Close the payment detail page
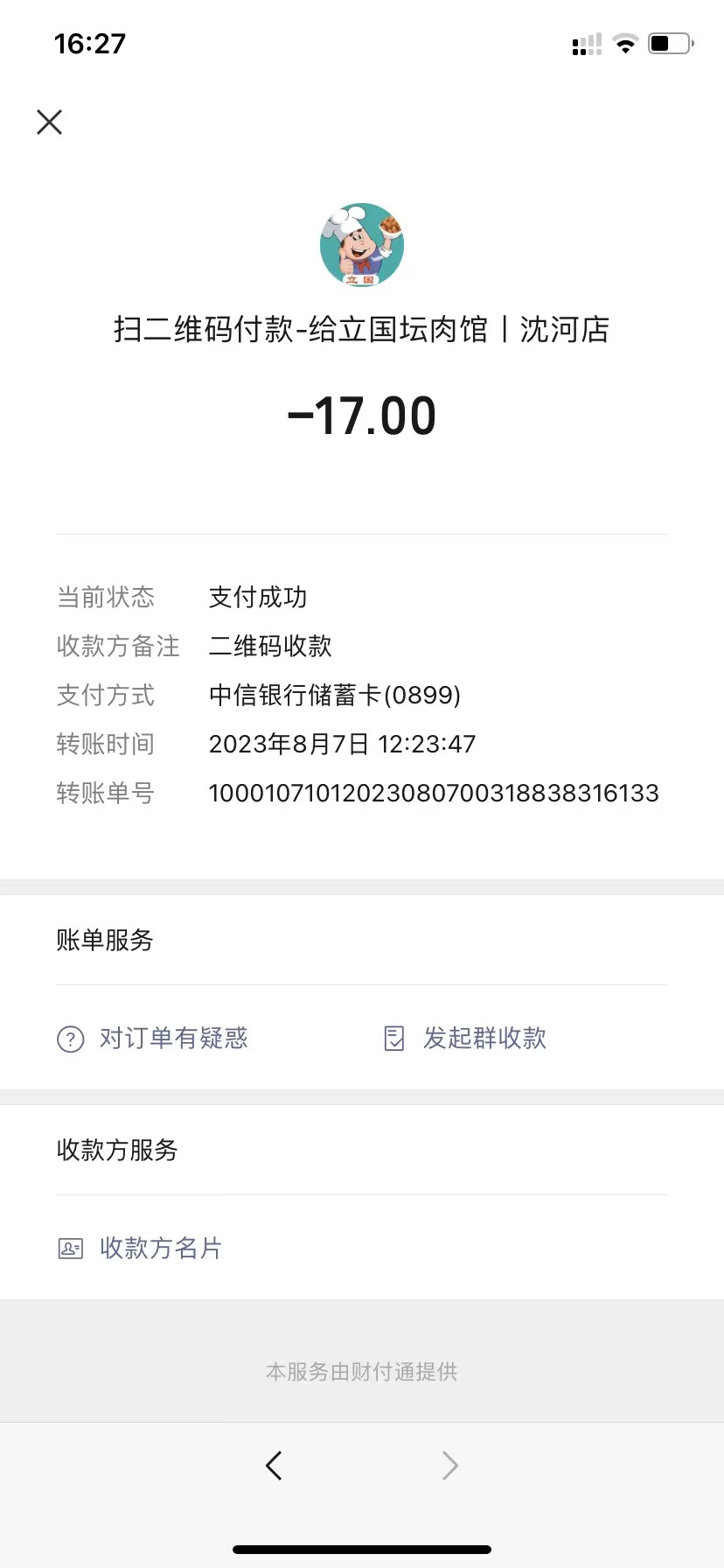This screenshot has height=1568, width=724. click(x=50, y=122)
